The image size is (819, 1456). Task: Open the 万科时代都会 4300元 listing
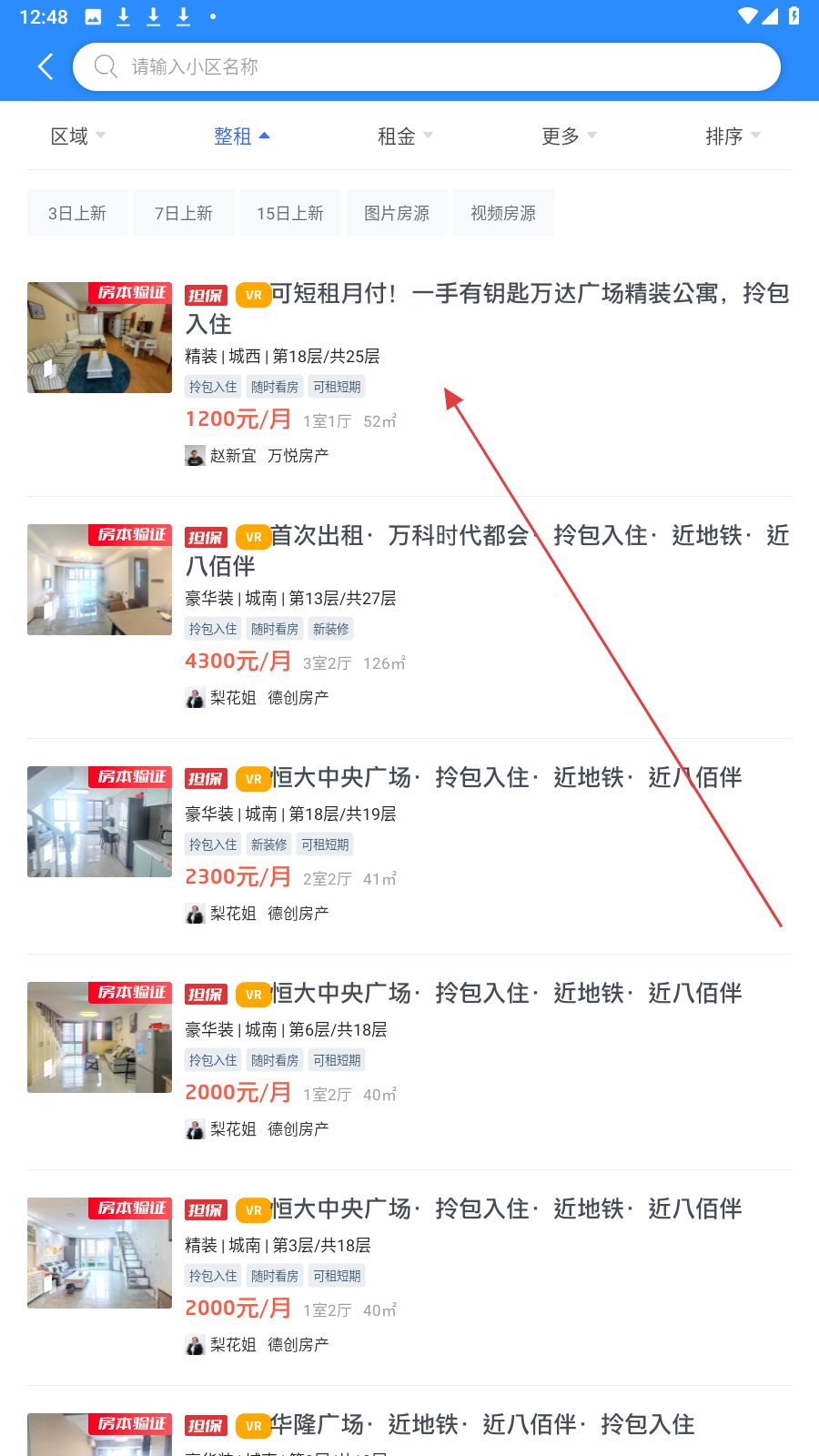click(409, 617)
